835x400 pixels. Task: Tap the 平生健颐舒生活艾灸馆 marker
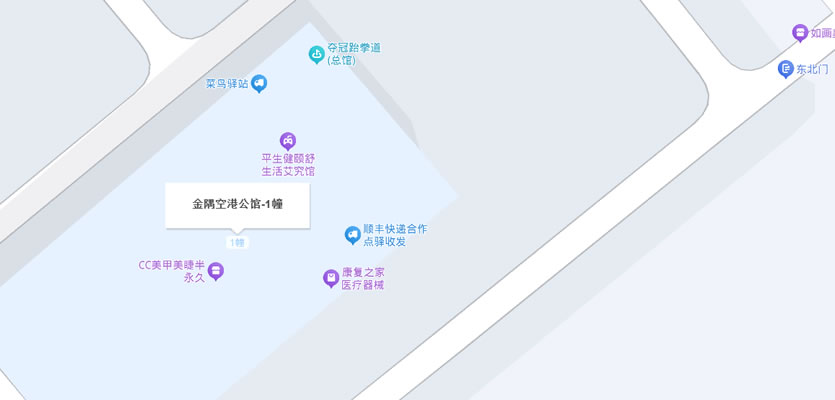coord(288,141)
